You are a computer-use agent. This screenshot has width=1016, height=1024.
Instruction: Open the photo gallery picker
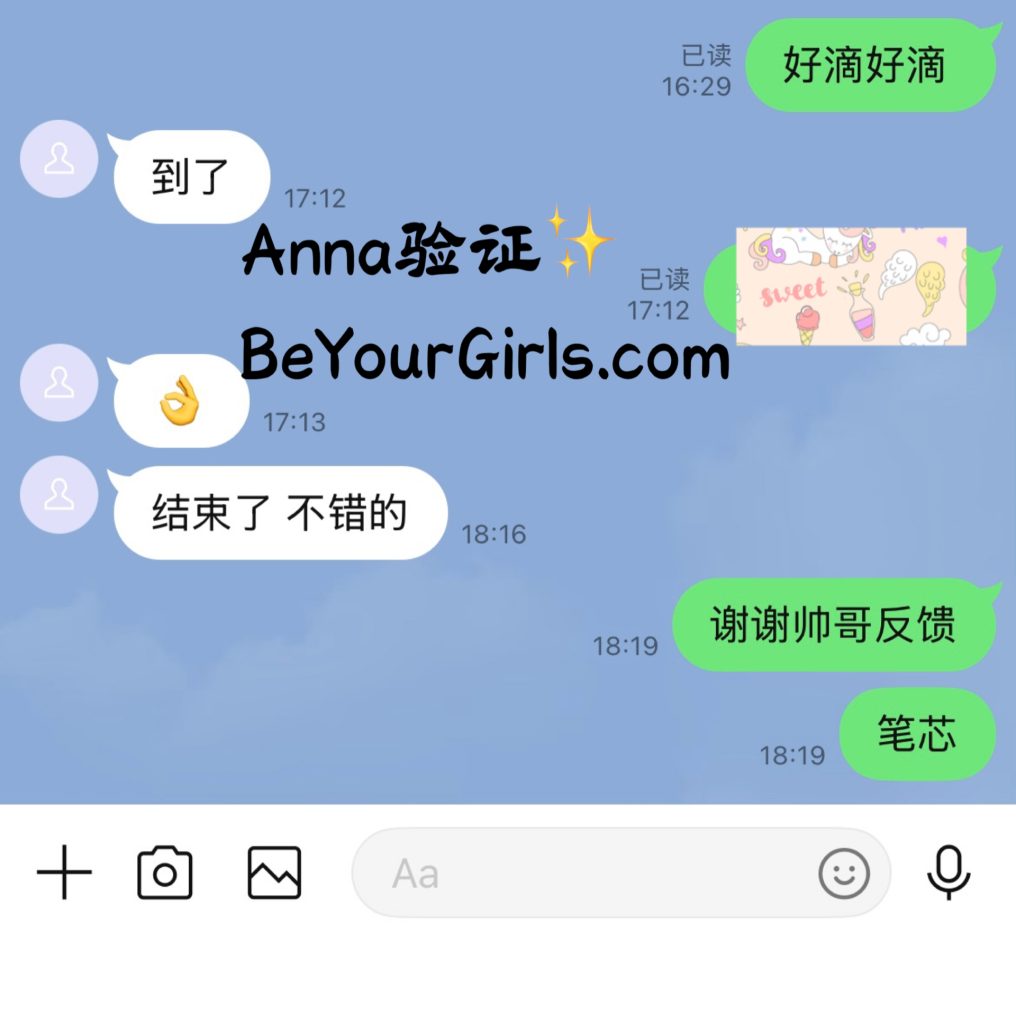pyautogui.click(x=274, y=873)
